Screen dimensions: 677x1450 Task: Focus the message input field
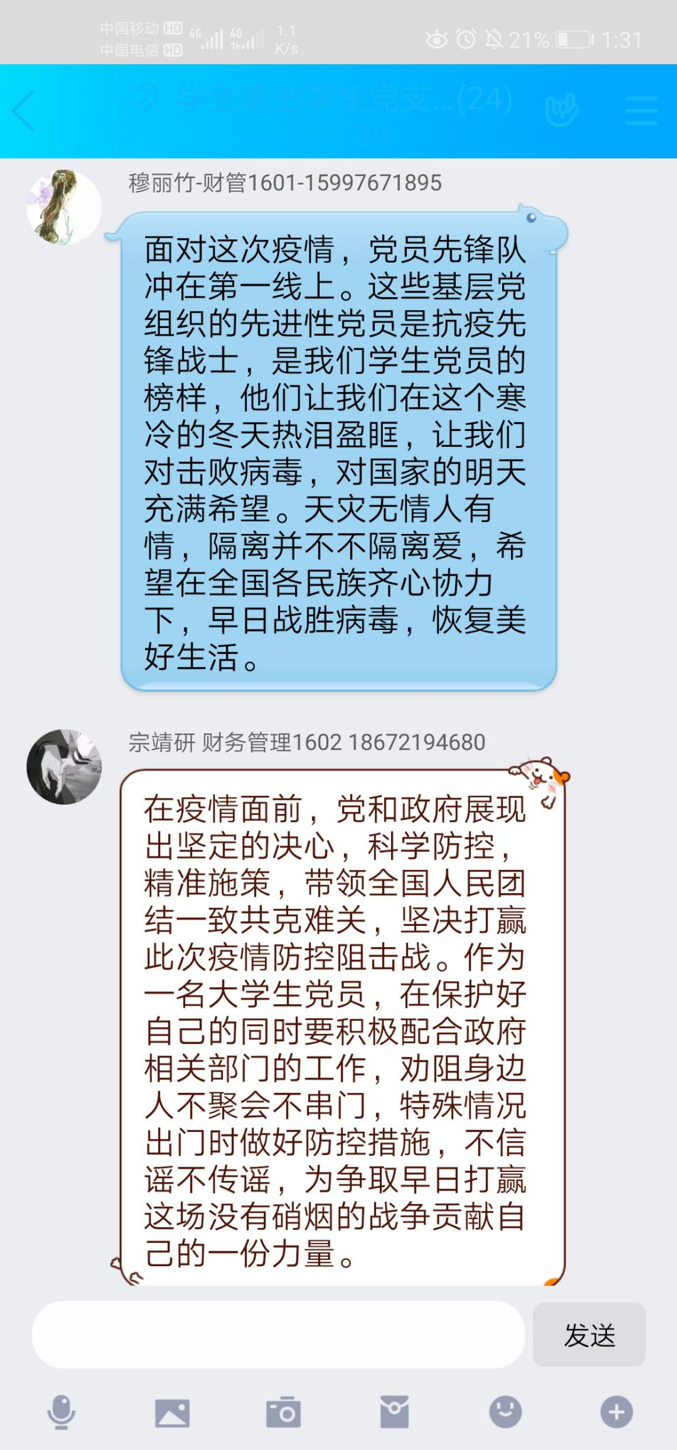coord(278,1334)
